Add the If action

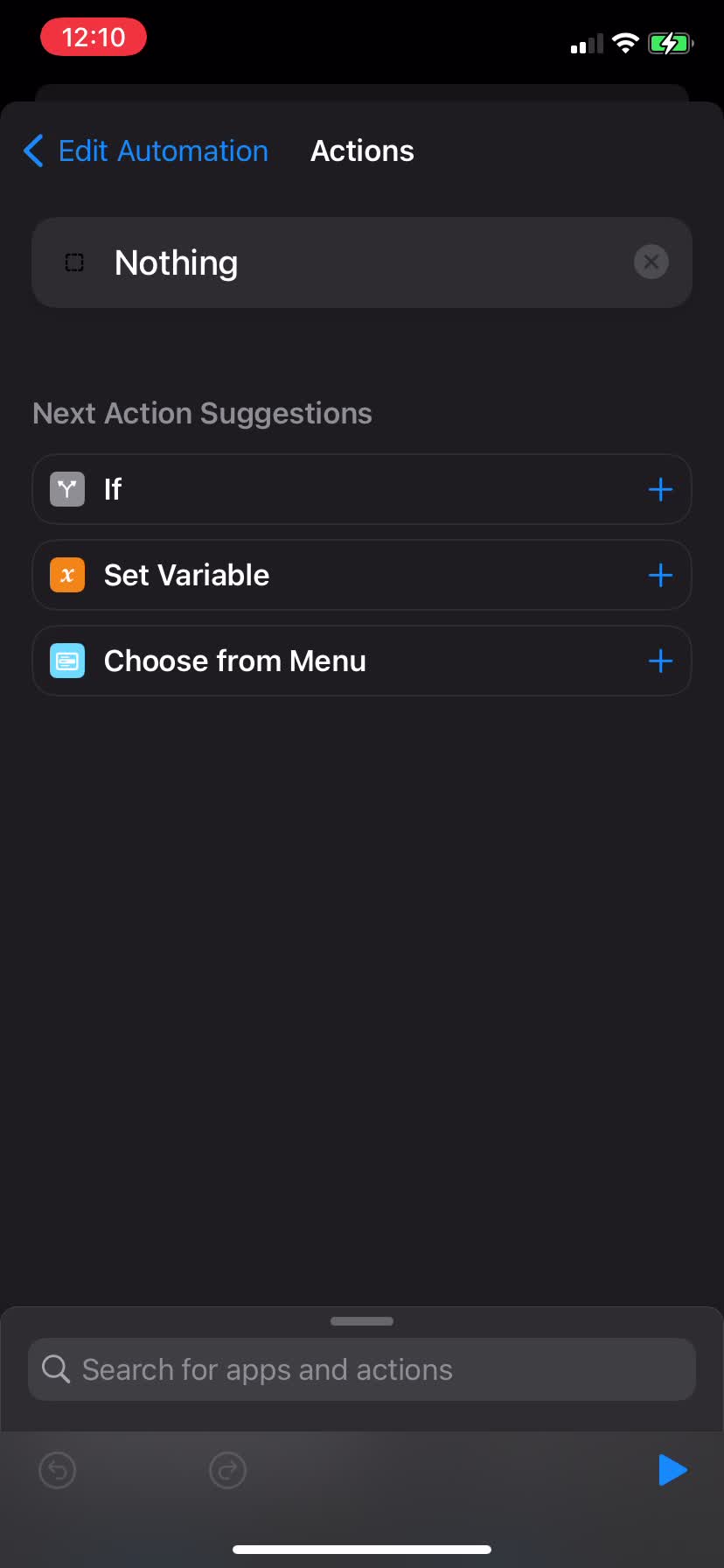click(x=660, y=489)
